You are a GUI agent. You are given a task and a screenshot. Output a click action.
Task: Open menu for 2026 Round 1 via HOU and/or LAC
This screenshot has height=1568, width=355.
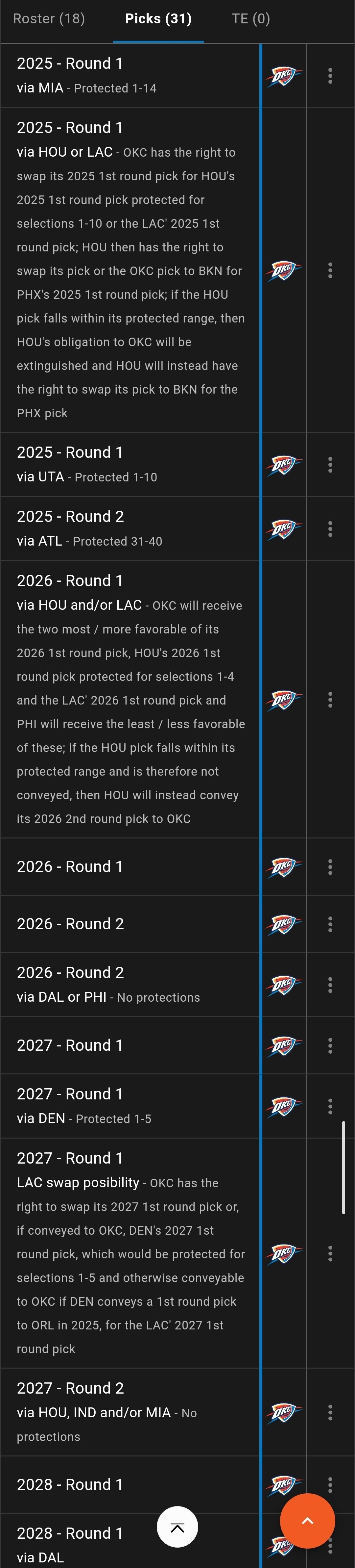(x=330, y=699)
